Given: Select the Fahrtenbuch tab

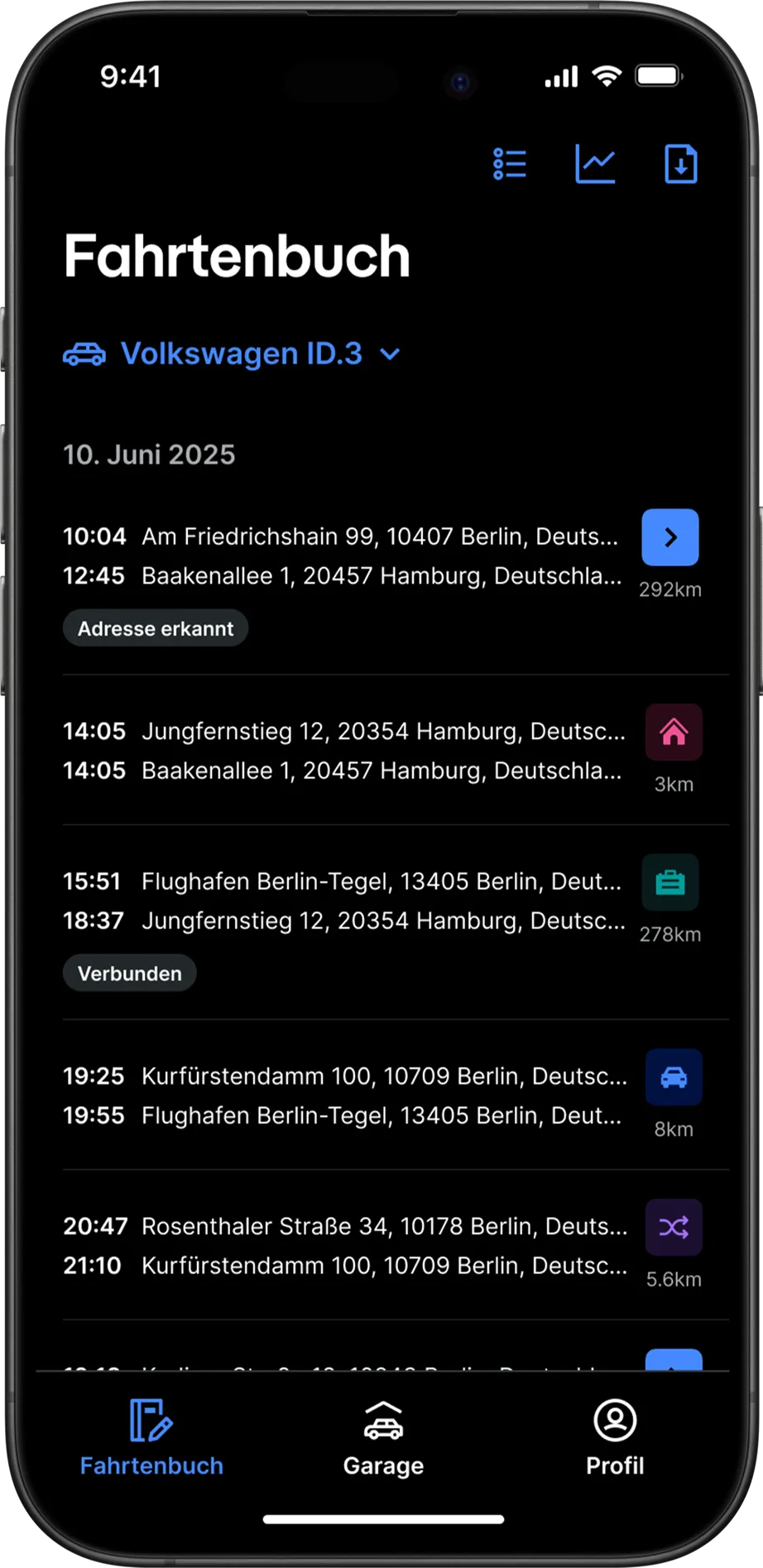Looking at the screenshot, I should [151, 1439].
